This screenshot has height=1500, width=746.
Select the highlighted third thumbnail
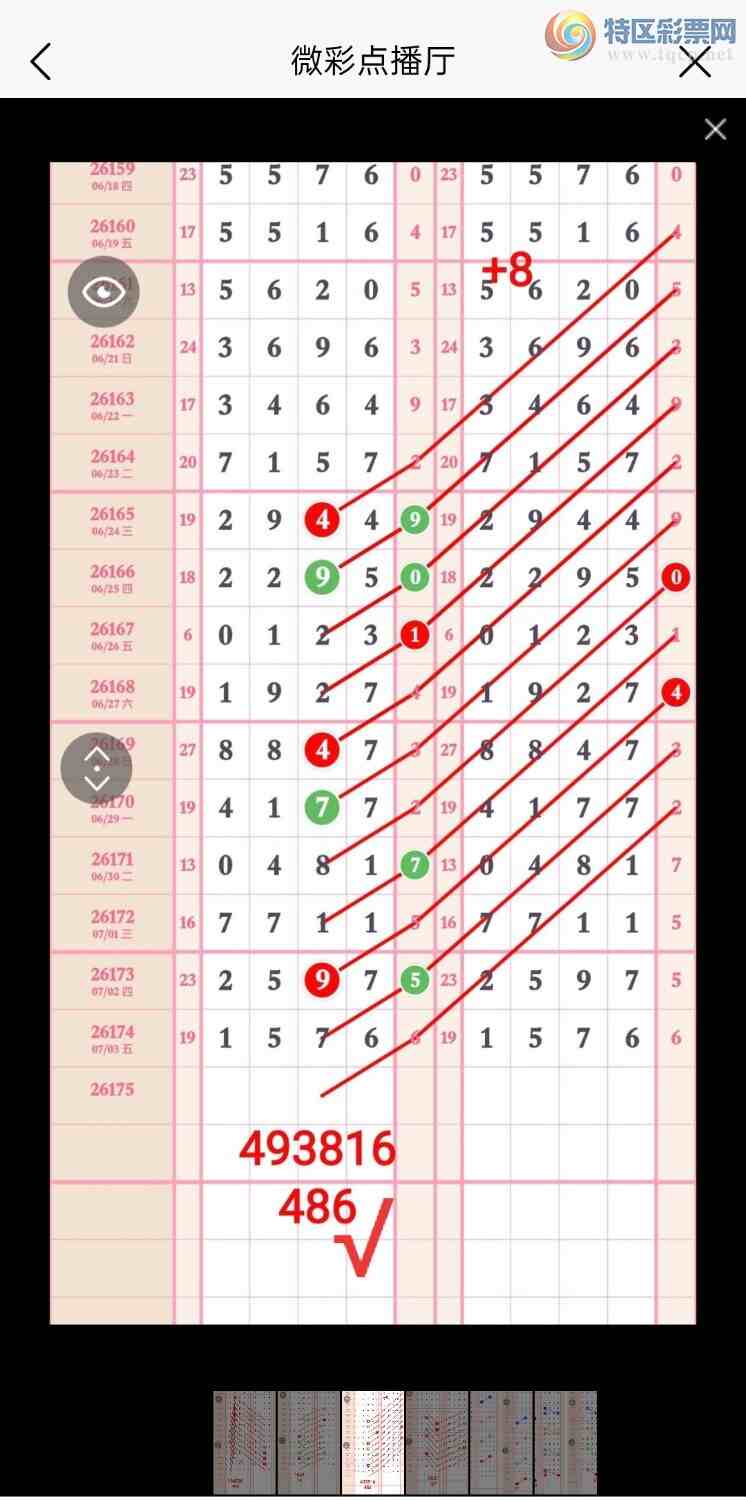[373, 1443]
